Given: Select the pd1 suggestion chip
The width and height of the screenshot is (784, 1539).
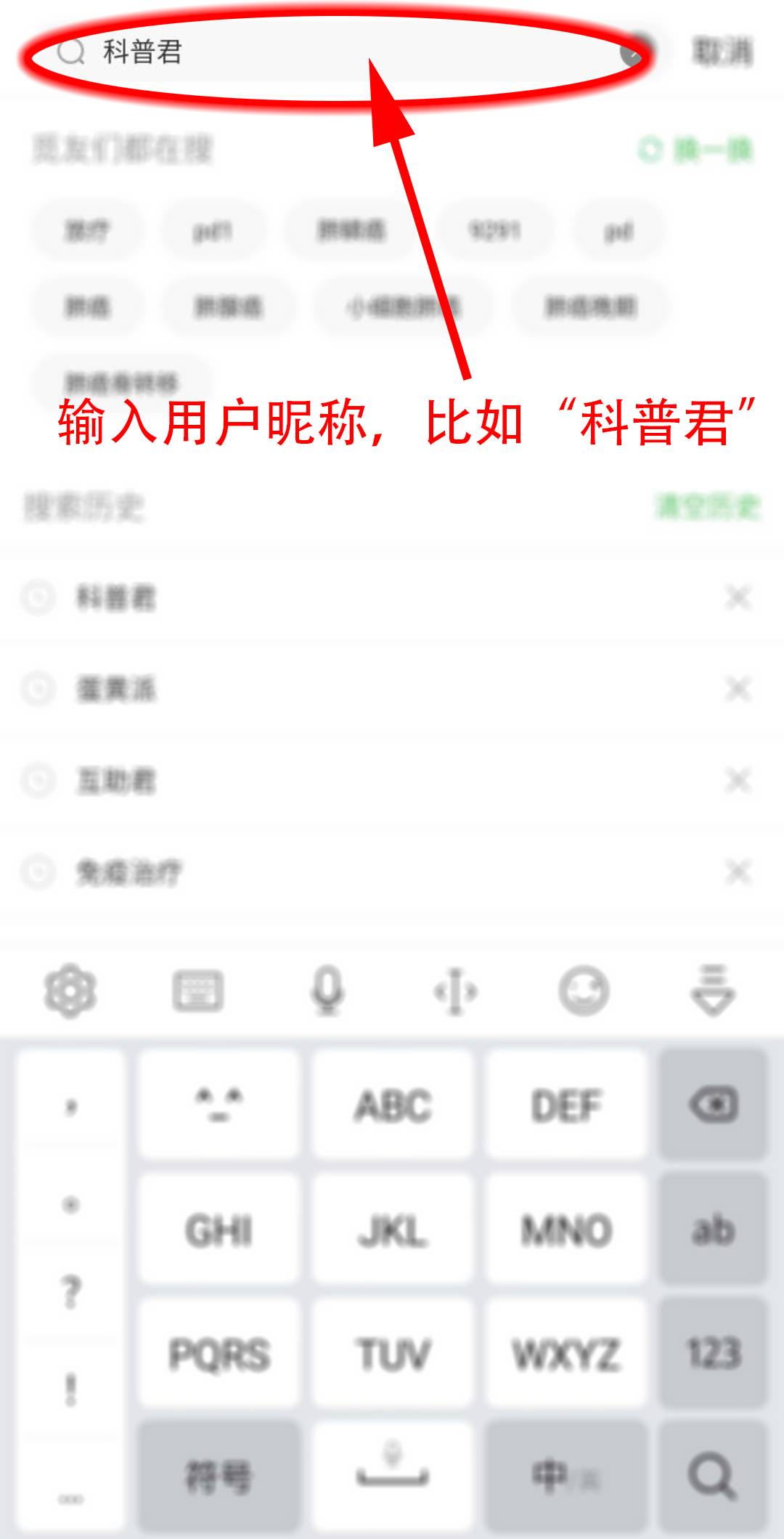Looking at the screenshot, I should [x=212, y=232].
